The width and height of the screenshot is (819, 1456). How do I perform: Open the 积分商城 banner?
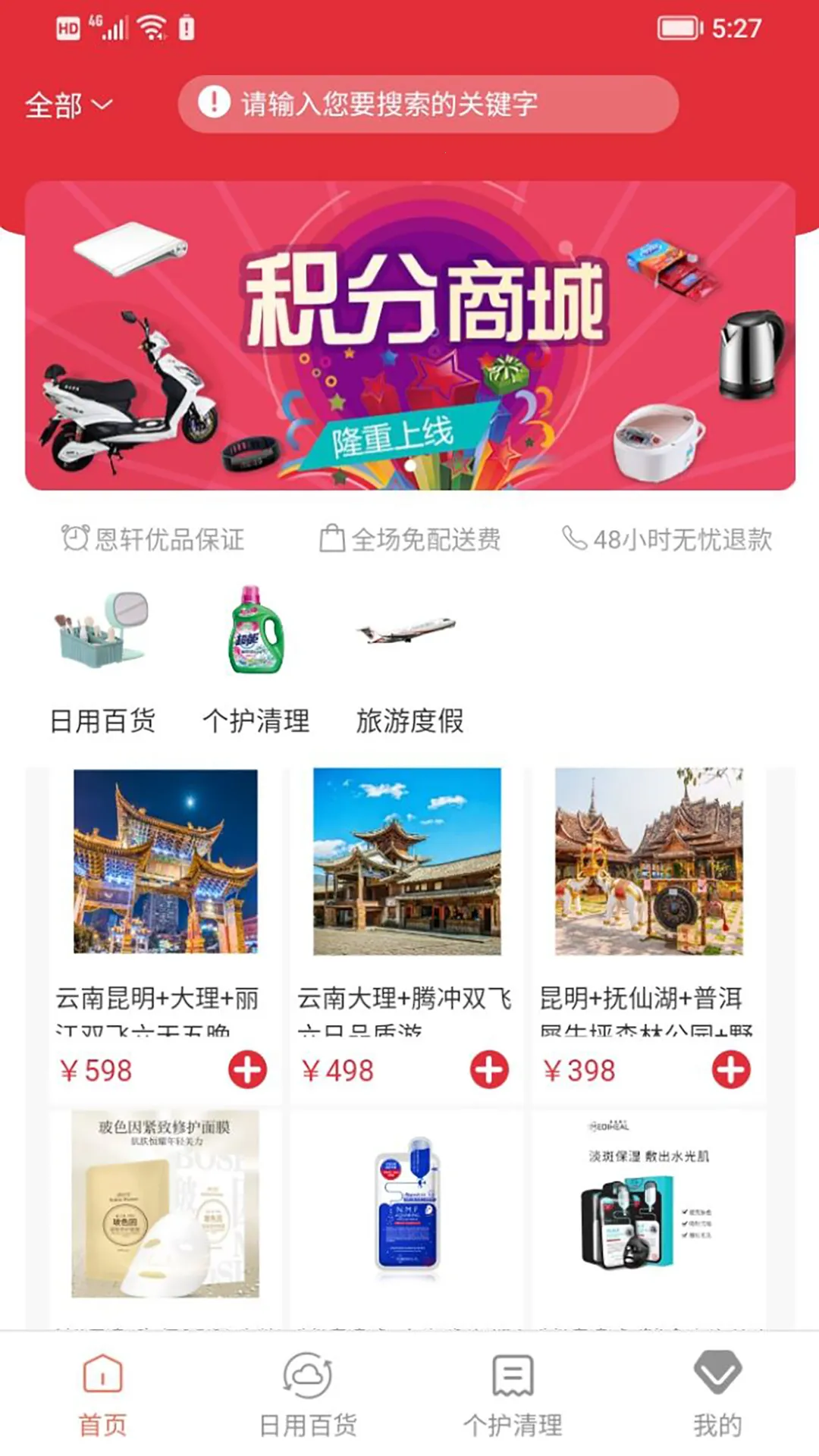(409, 335)
